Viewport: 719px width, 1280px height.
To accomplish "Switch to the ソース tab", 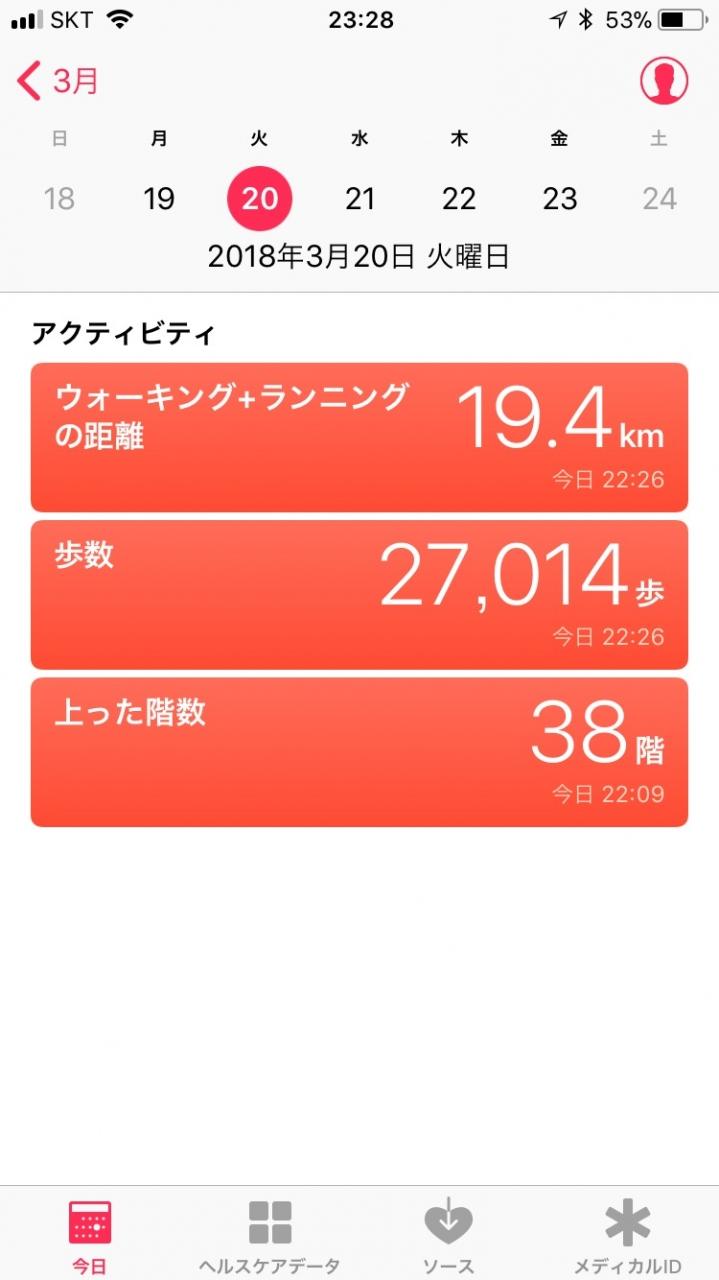I will [x=447, y=1236].
